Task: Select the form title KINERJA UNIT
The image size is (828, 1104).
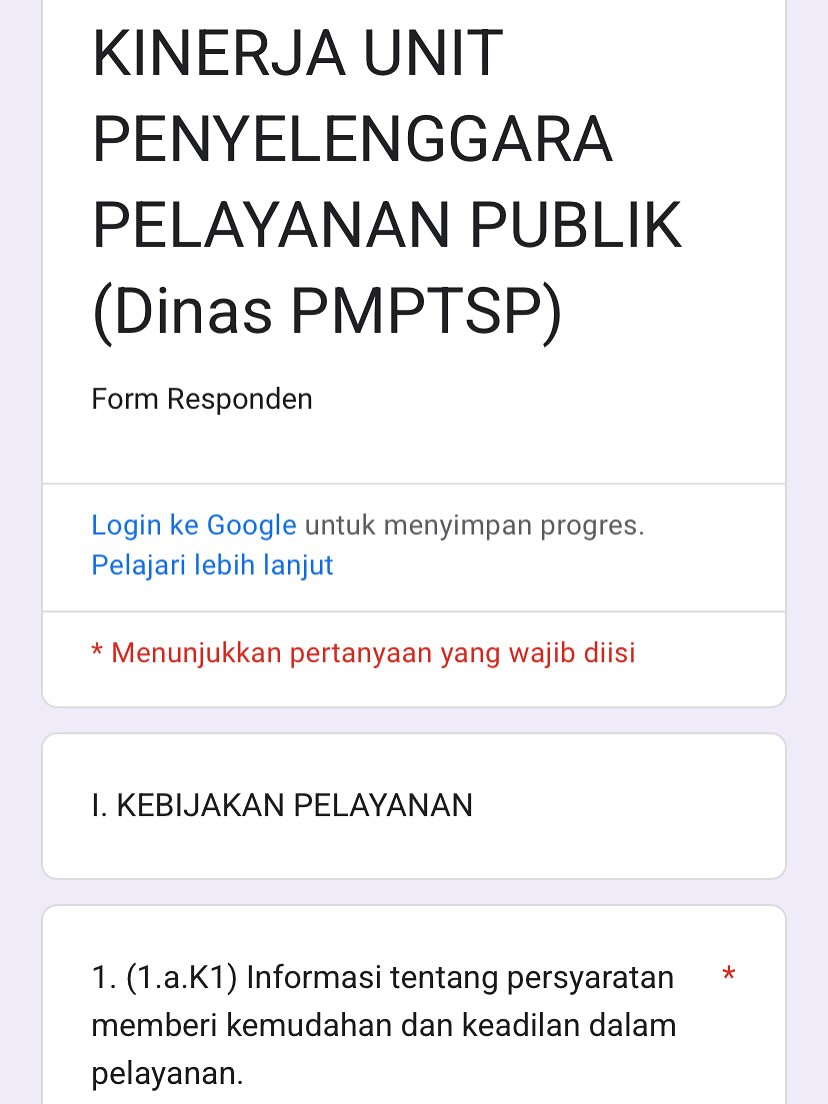Action: click(295, 50)
